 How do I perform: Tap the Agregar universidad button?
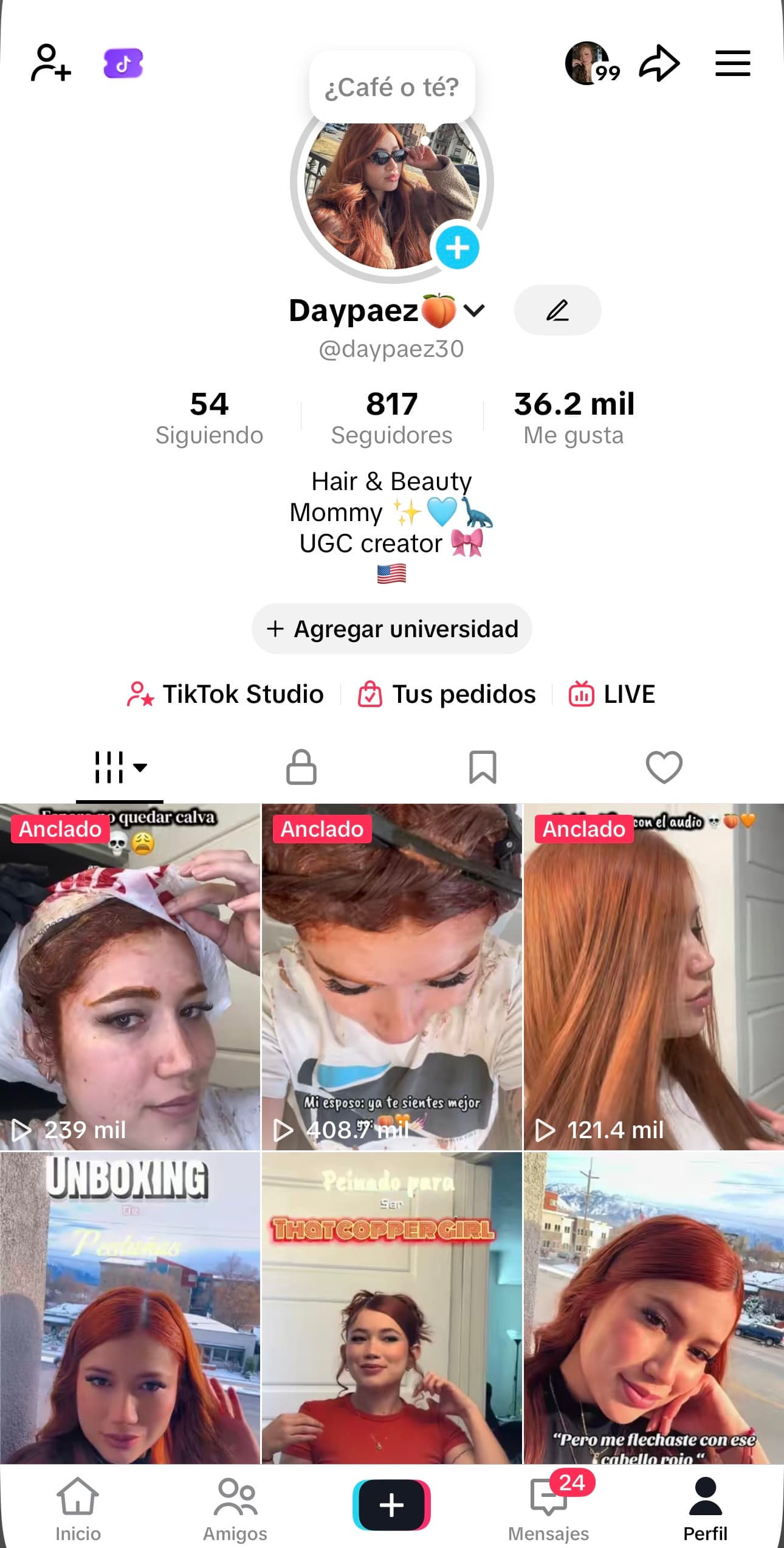(x=391, y=629)
